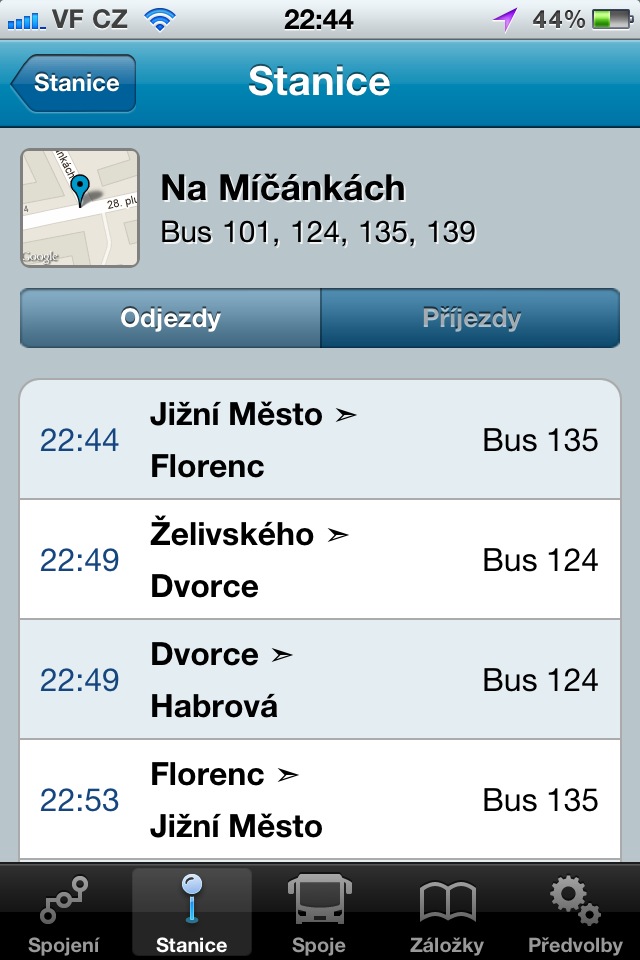Open the Záložky bookmarks tab

pos(447,914)
